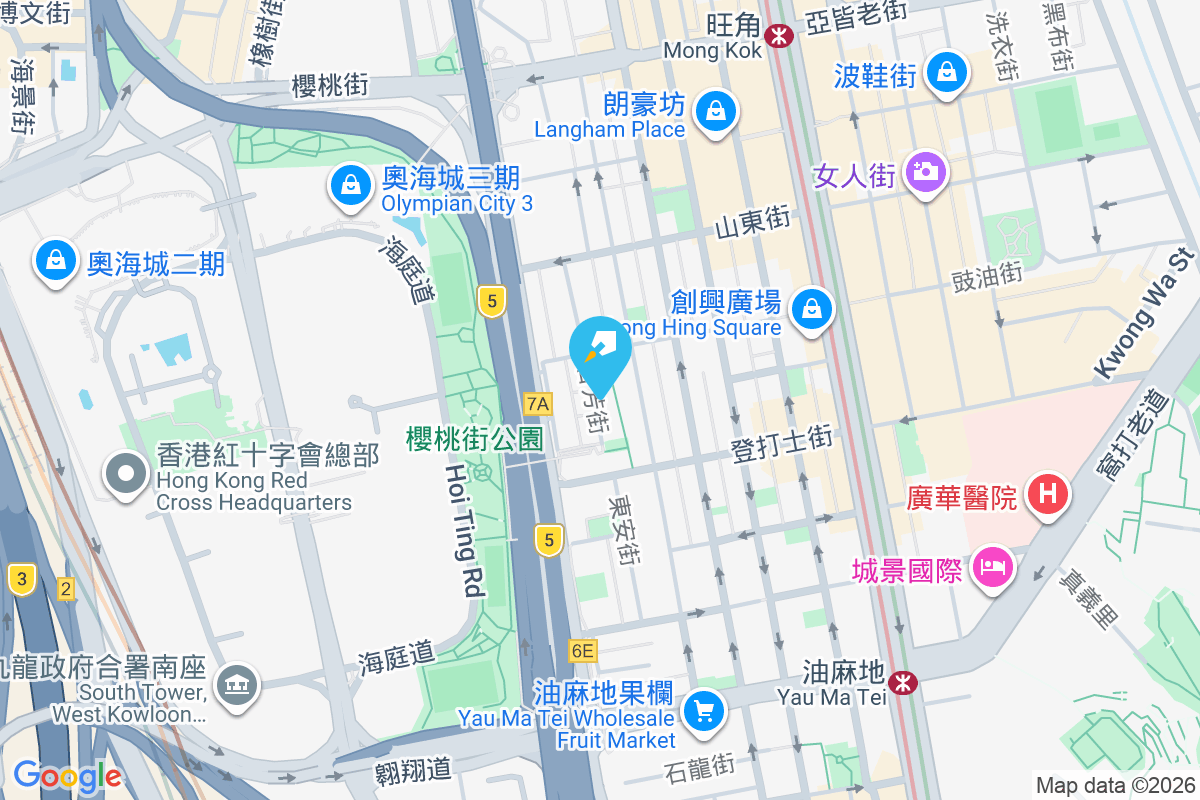Open the 女人街 camera attraction pin
This screenshot has height=800, width=1200.
[926, 172]
